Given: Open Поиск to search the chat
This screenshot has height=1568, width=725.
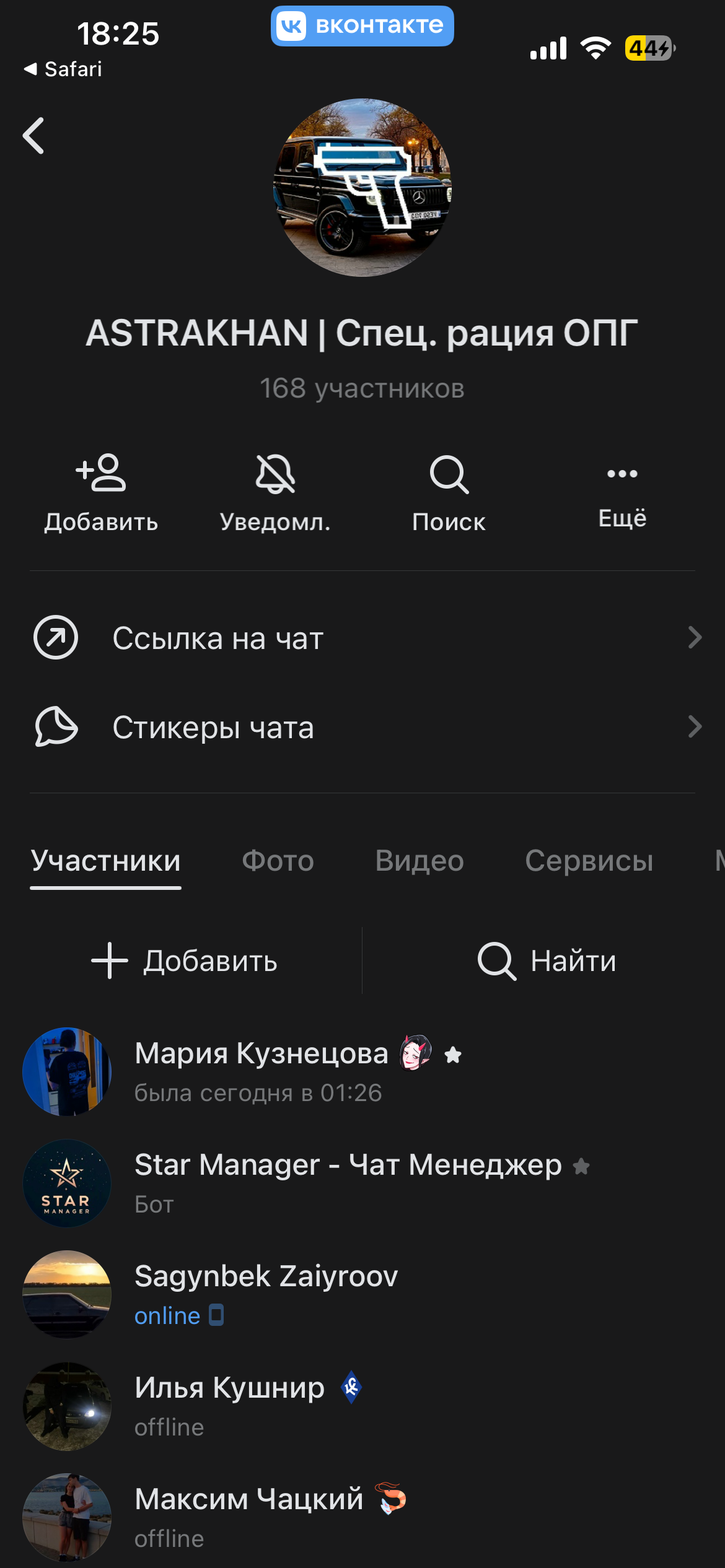Looking at the screenshot, I should 449,492.
